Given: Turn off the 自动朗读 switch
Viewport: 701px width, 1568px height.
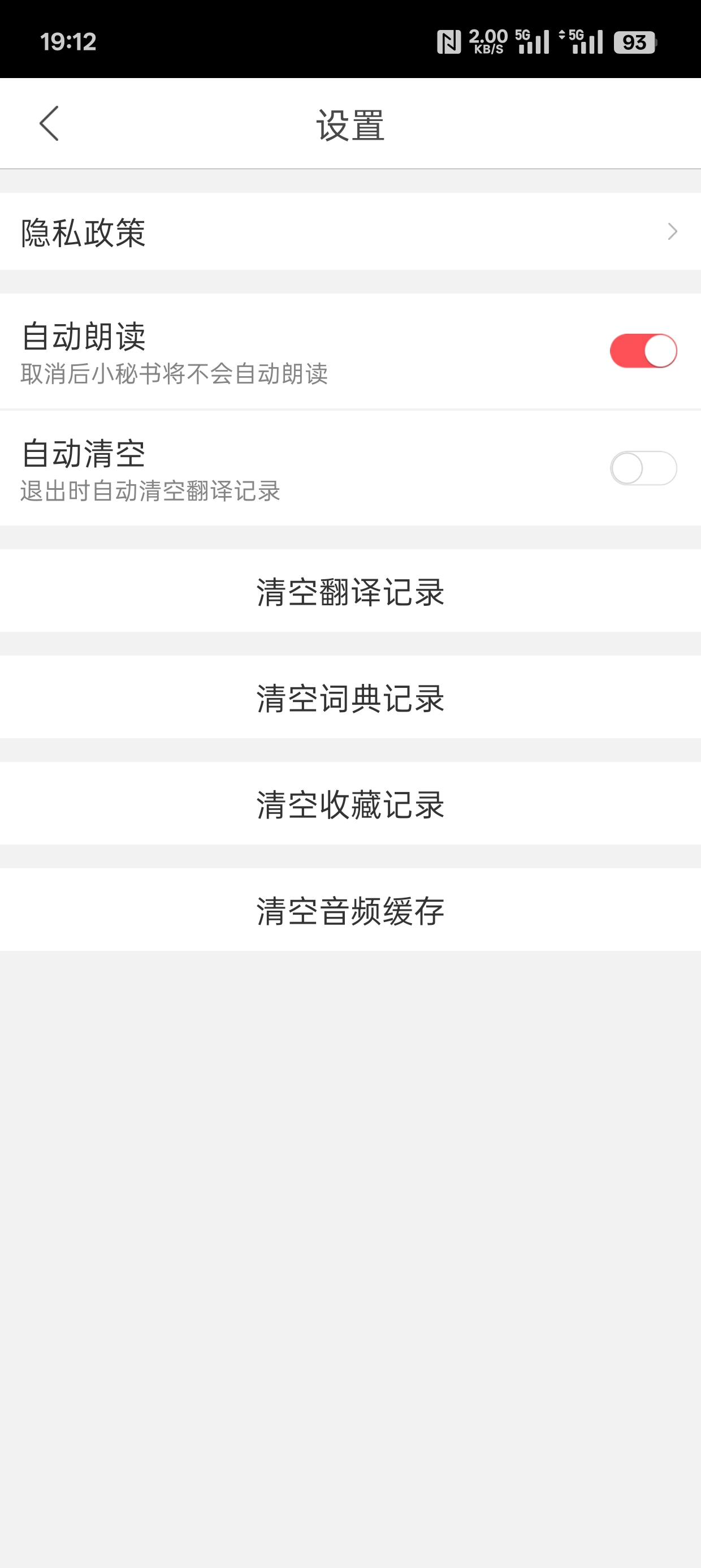Looking at the screenshot, I should (x=643, y=351).
